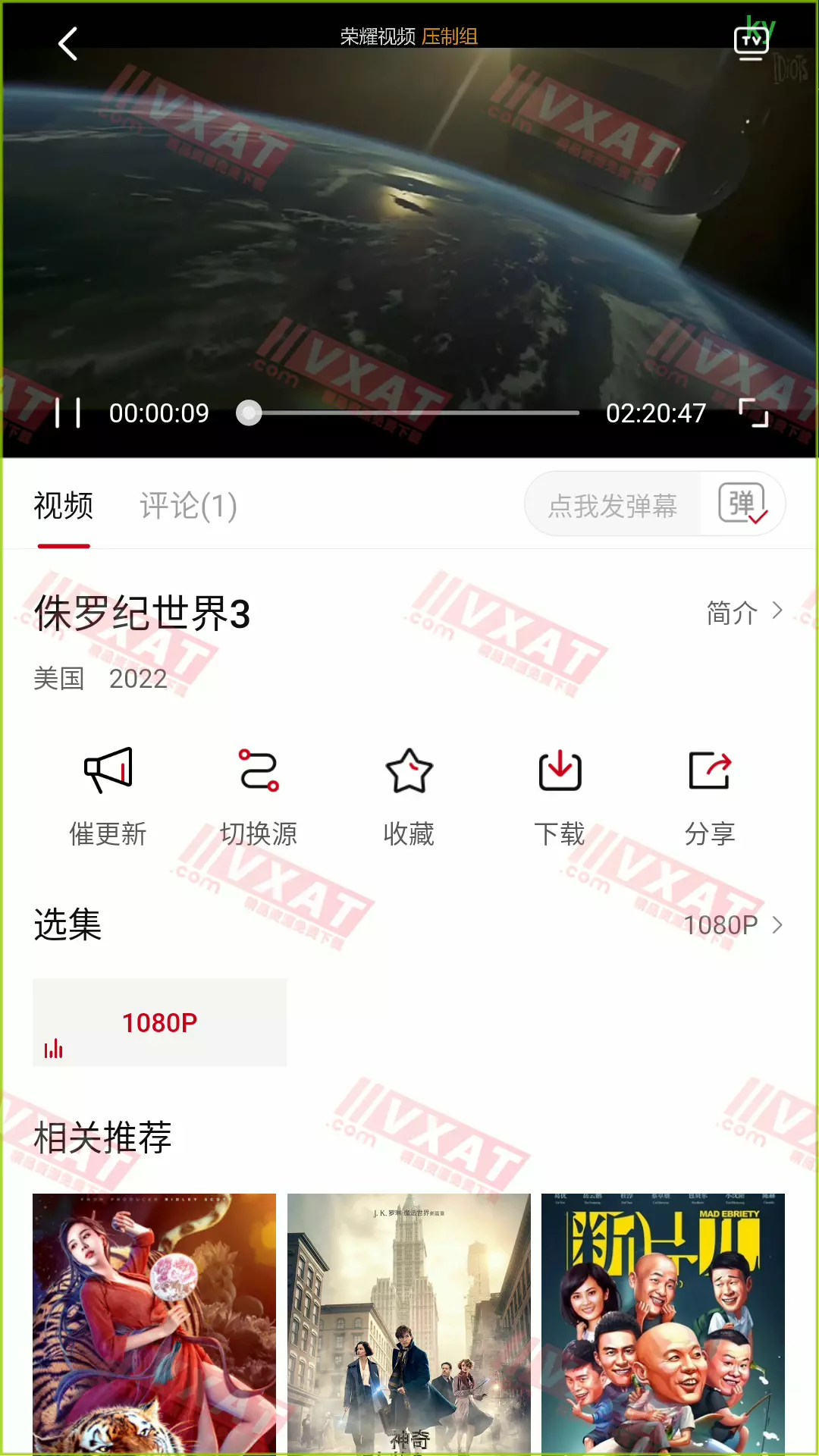
Task: Open the 点我发弹幕 input field
Action: [613, 505]
